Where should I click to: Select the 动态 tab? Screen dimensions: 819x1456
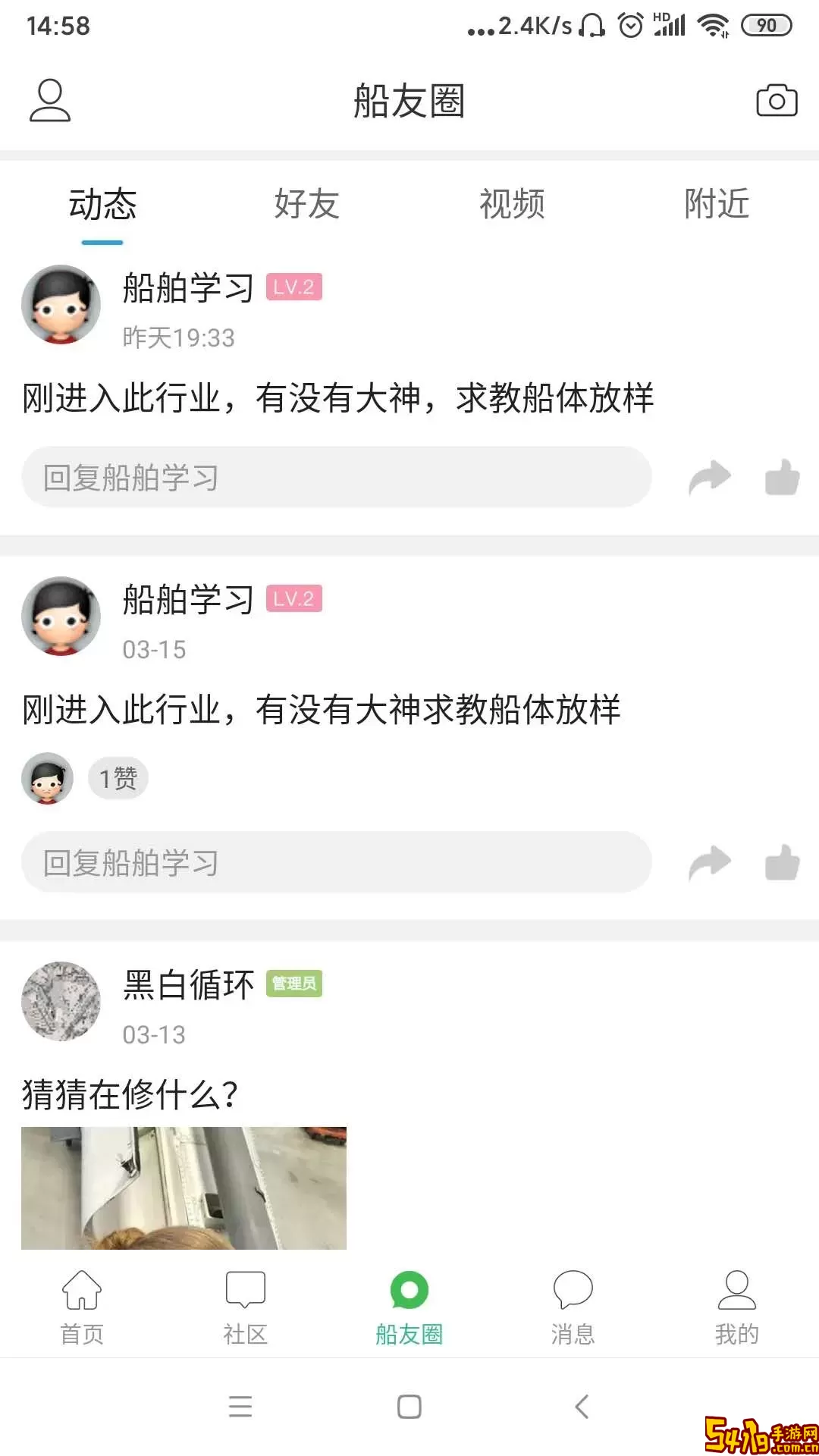tap(102, 205)
